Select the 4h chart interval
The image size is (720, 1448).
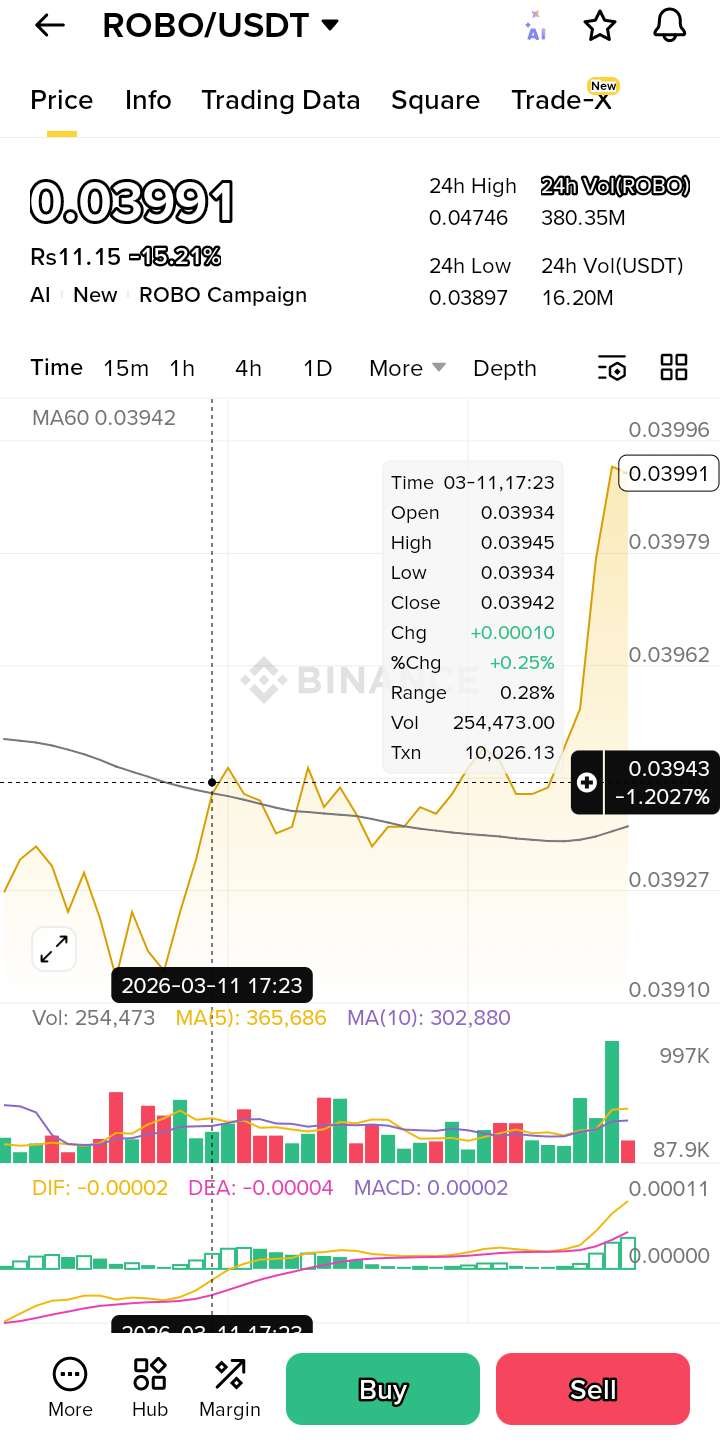tap(248, 368)
